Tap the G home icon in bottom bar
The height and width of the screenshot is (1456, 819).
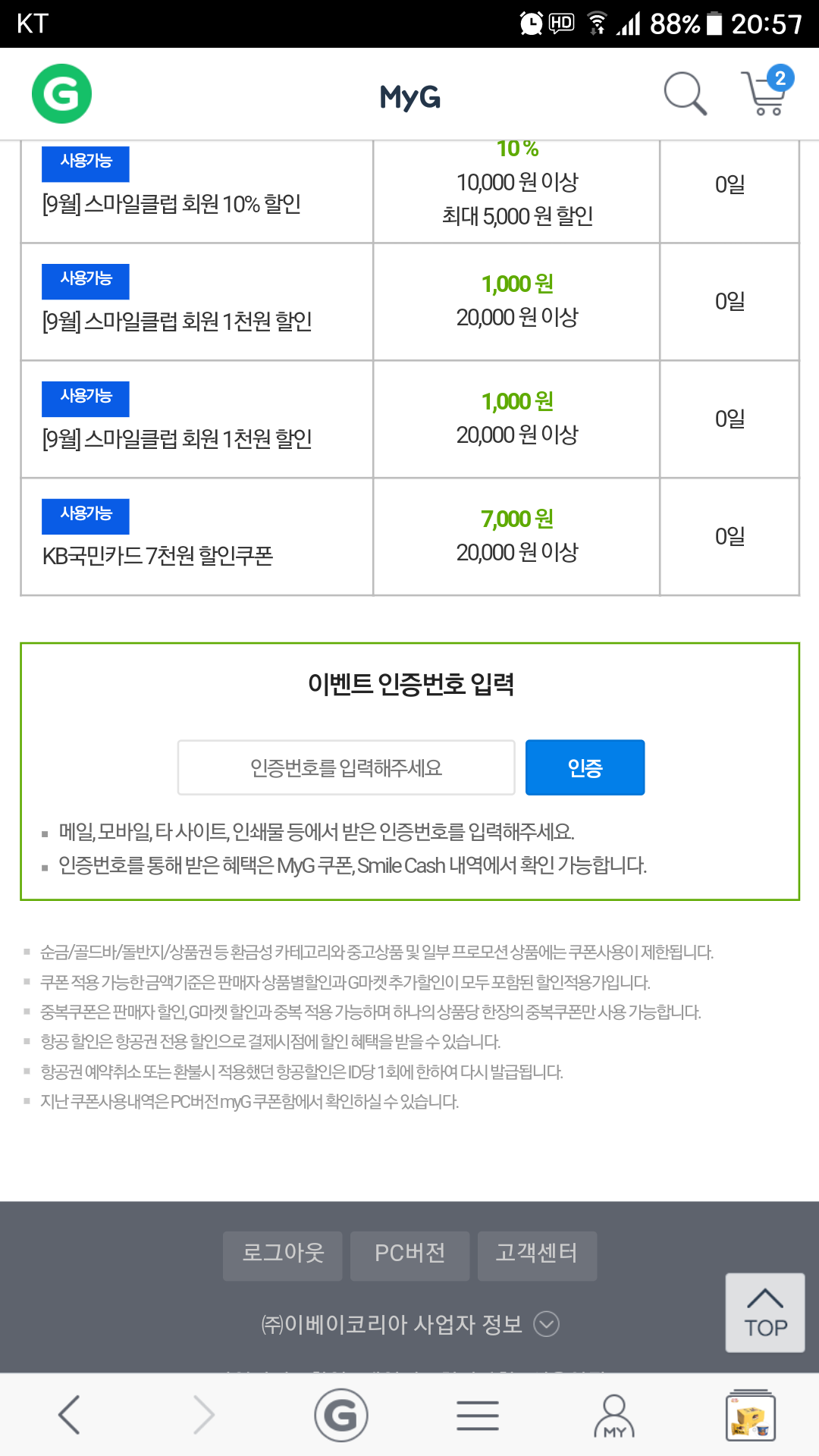pos(341,1414)
